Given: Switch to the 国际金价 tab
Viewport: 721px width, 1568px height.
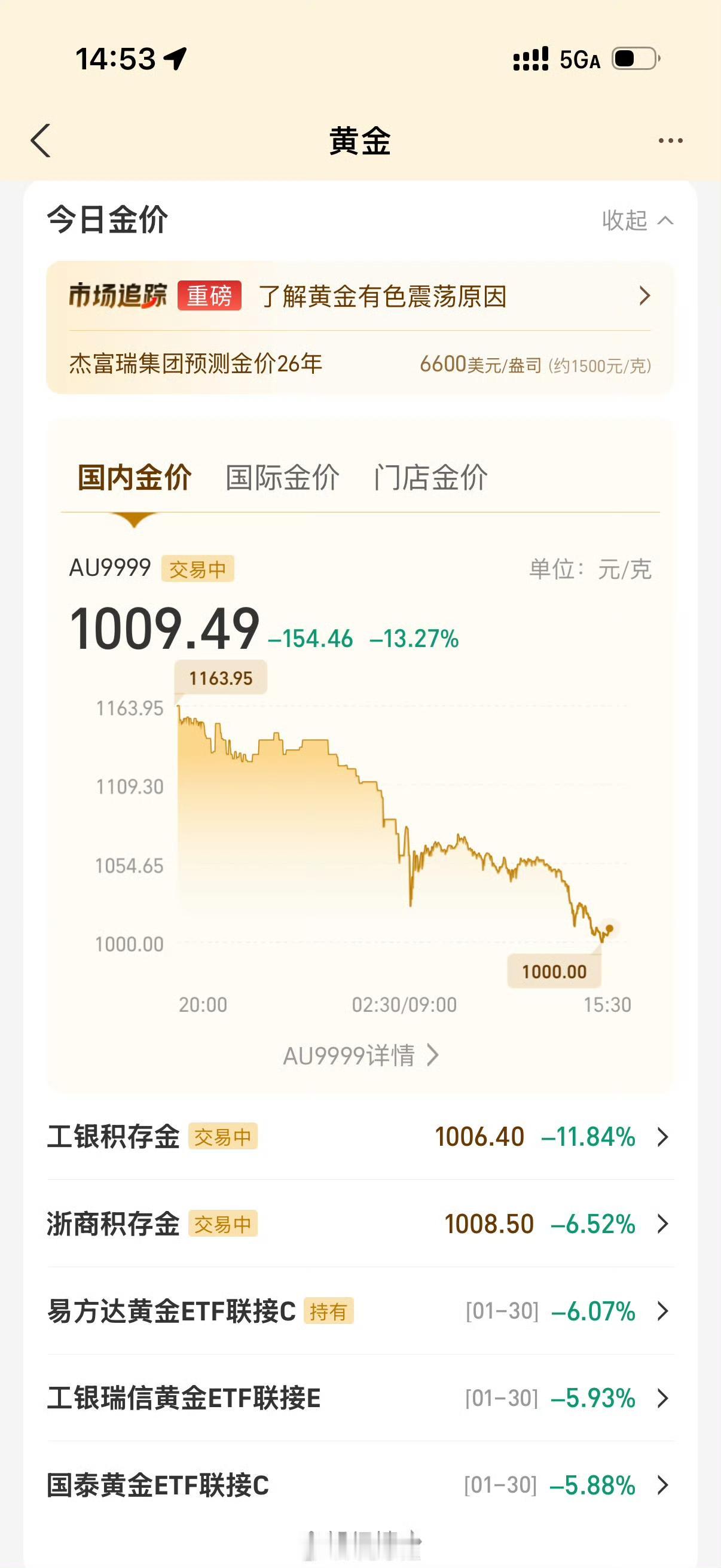Looking at the screenshot, I should point(283,478).
